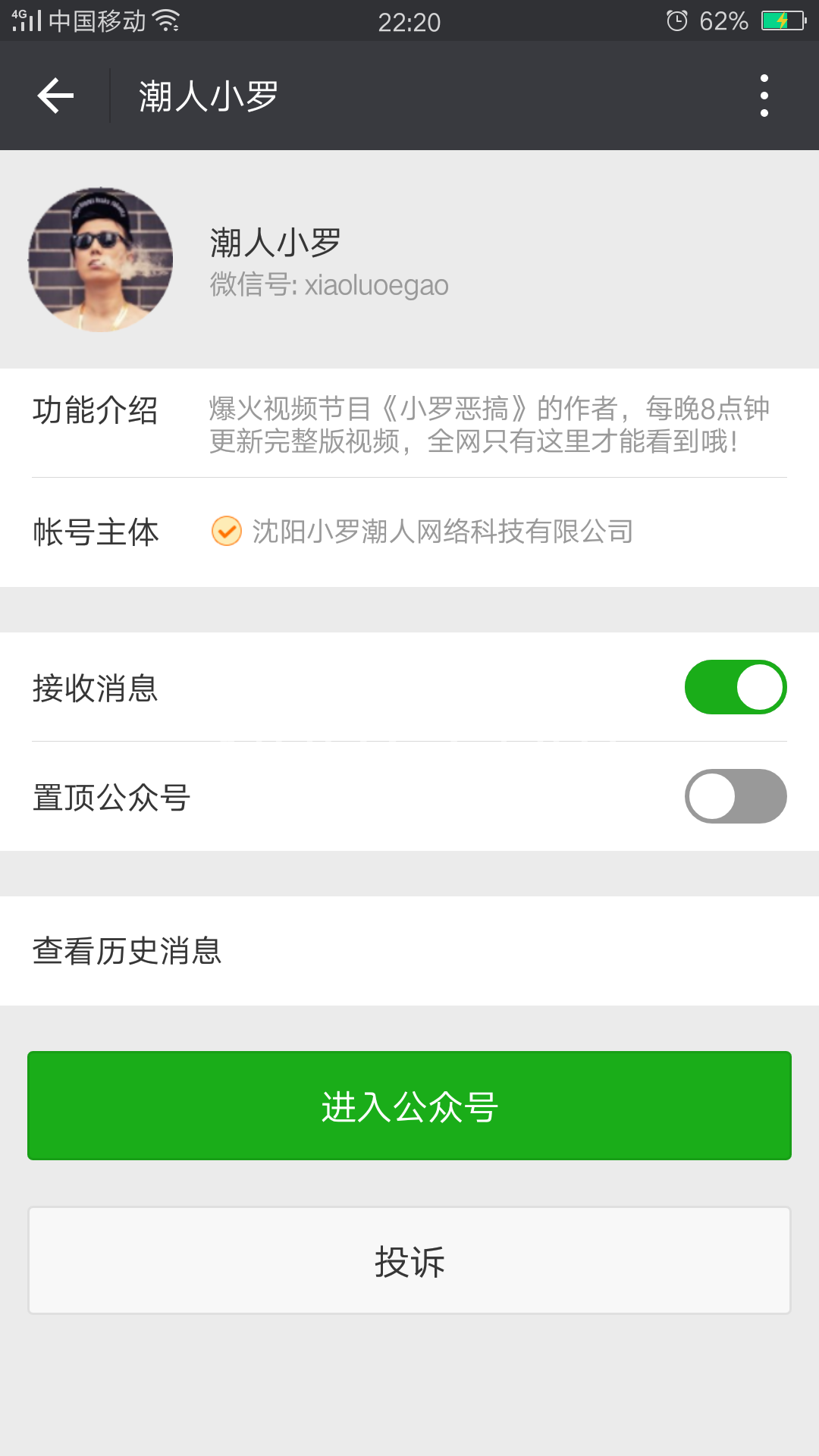Tap the 投诉 button
Screen dimensions: 819x1456
click(x=409, y=1260)
